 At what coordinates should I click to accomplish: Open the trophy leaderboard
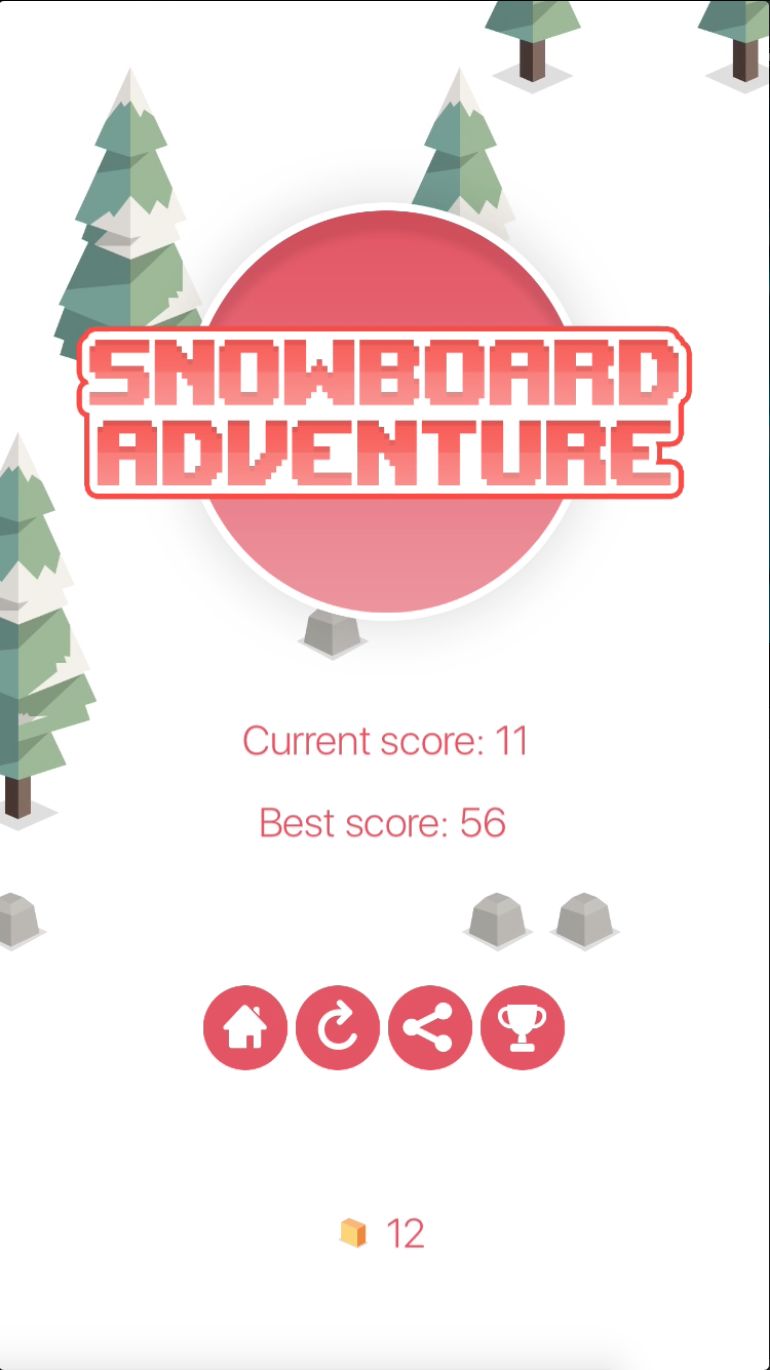point(523,1027)
